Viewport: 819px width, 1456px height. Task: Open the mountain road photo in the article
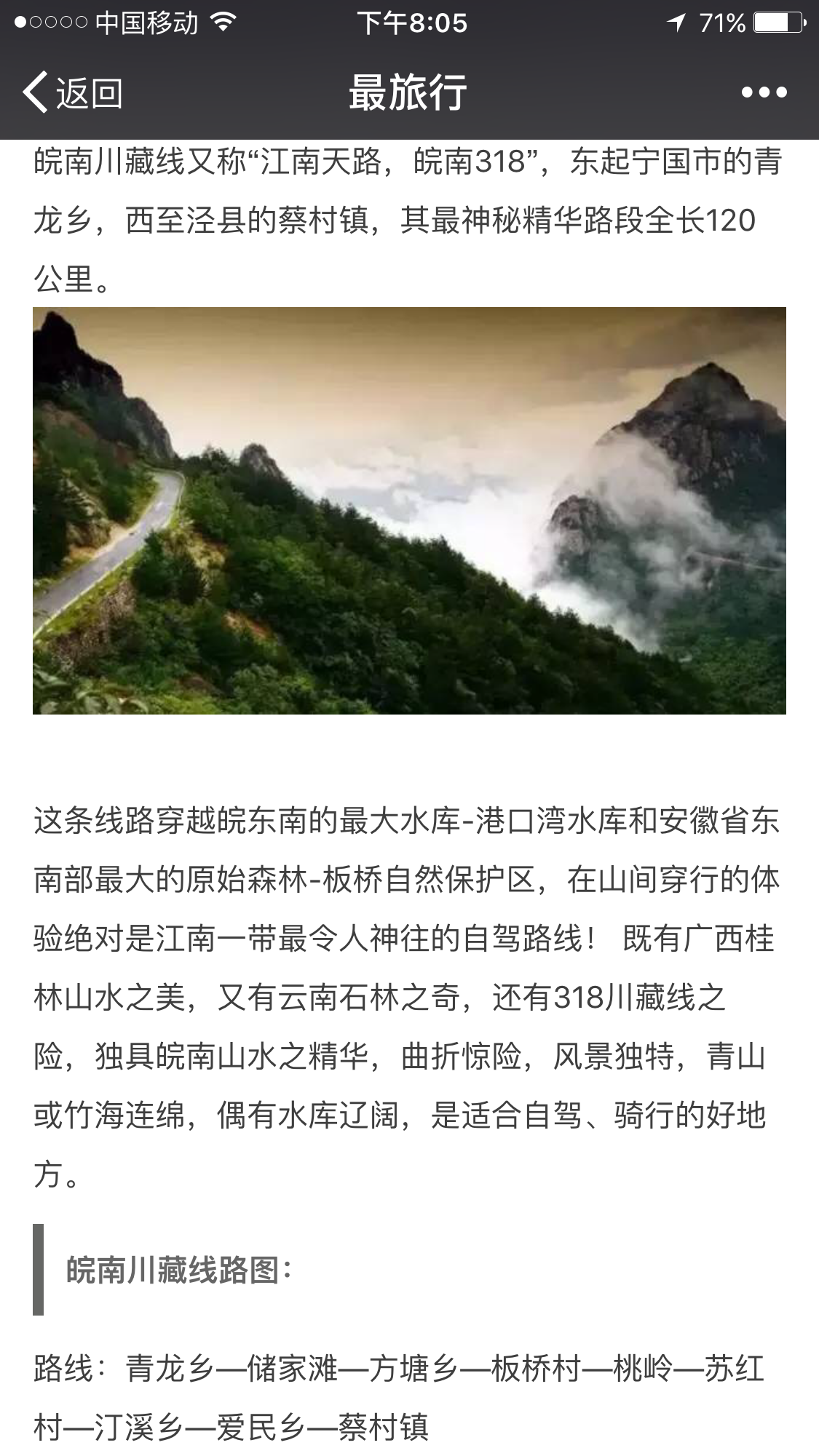click(409, 510)
